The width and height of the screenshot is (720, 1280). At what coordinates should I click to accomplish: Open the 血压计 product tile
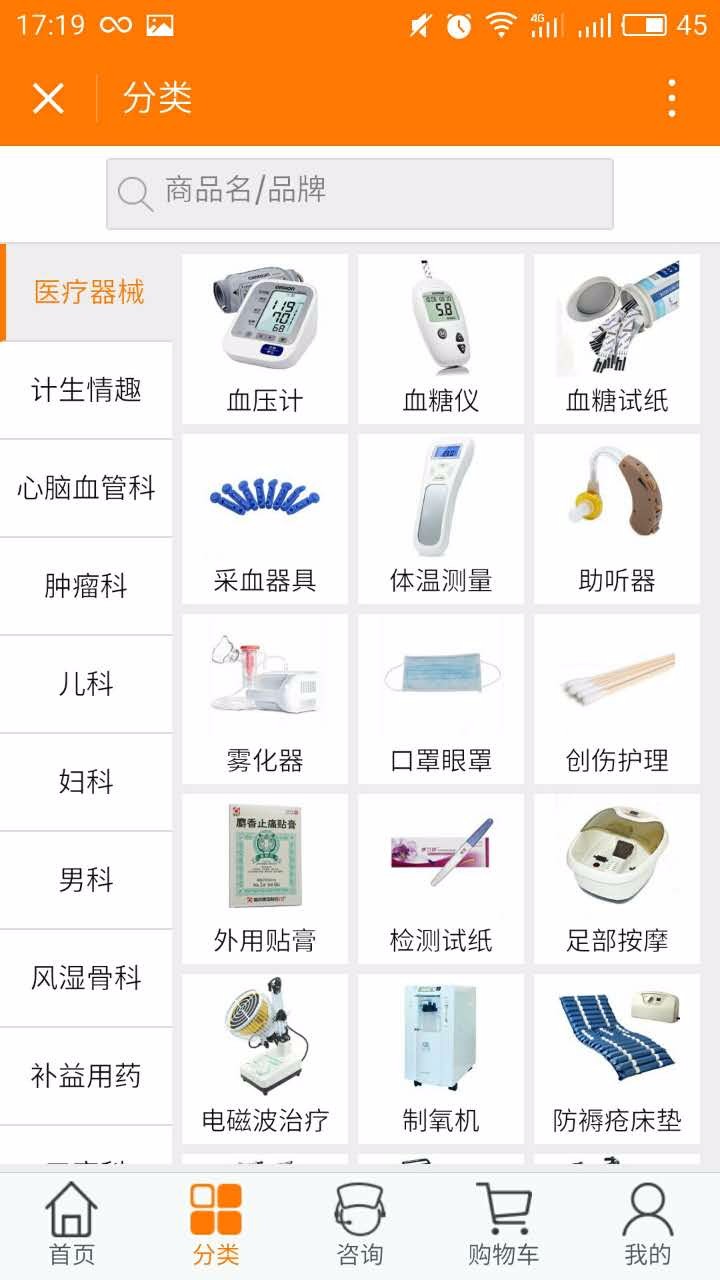265,340
